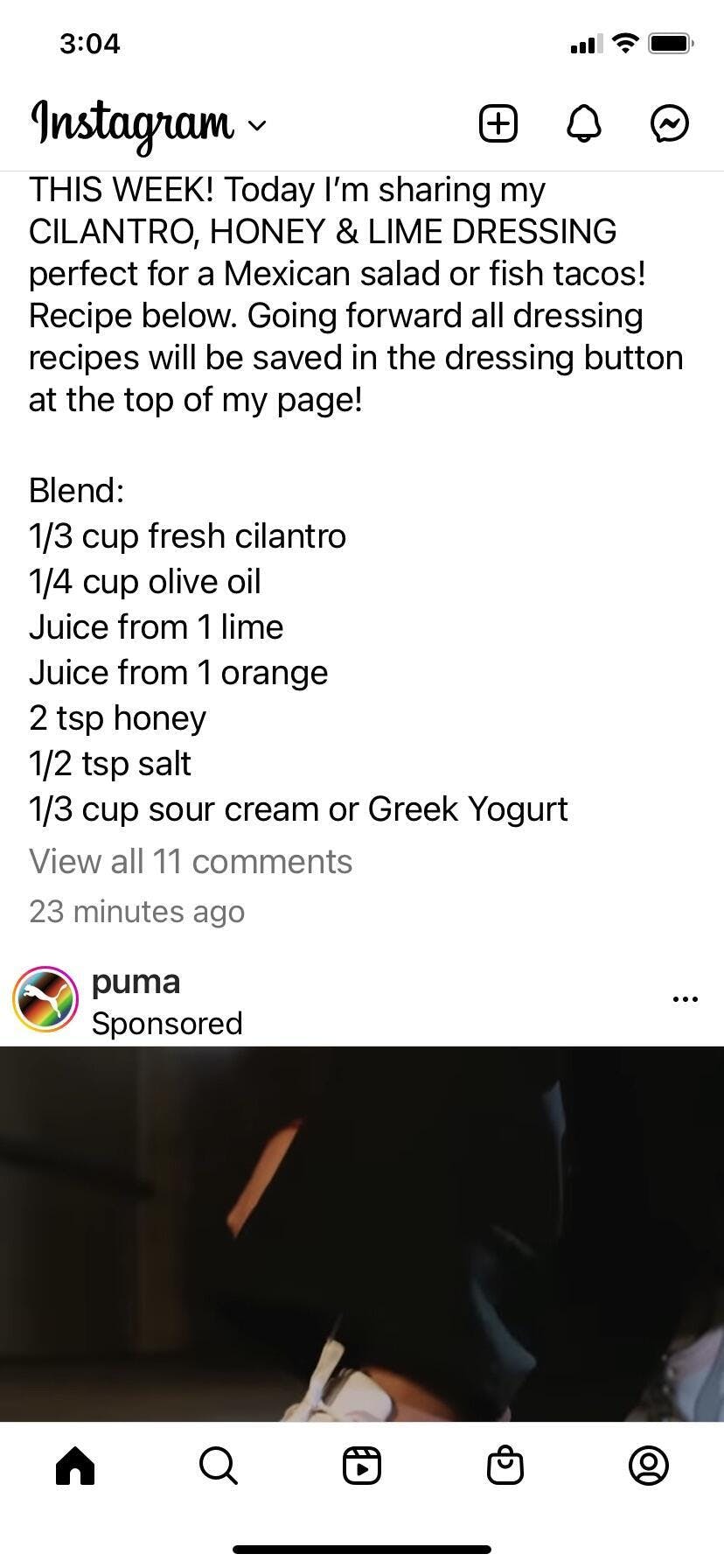Open options menu for puma ad
724x1568 pixels.
tap(685, 999)
